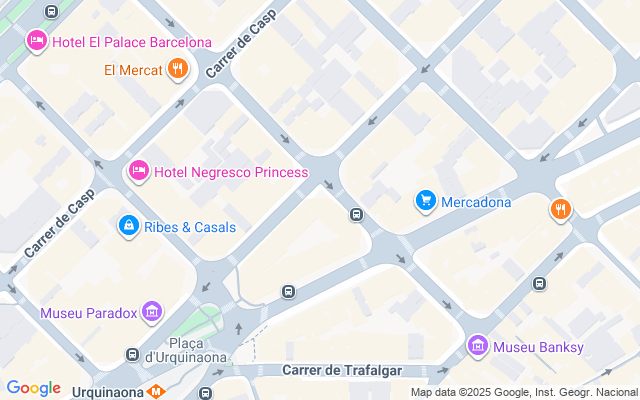View Museu Paradox place details
Screen dimensions: 640x400
pyautogui.click(x=152, y=313)
